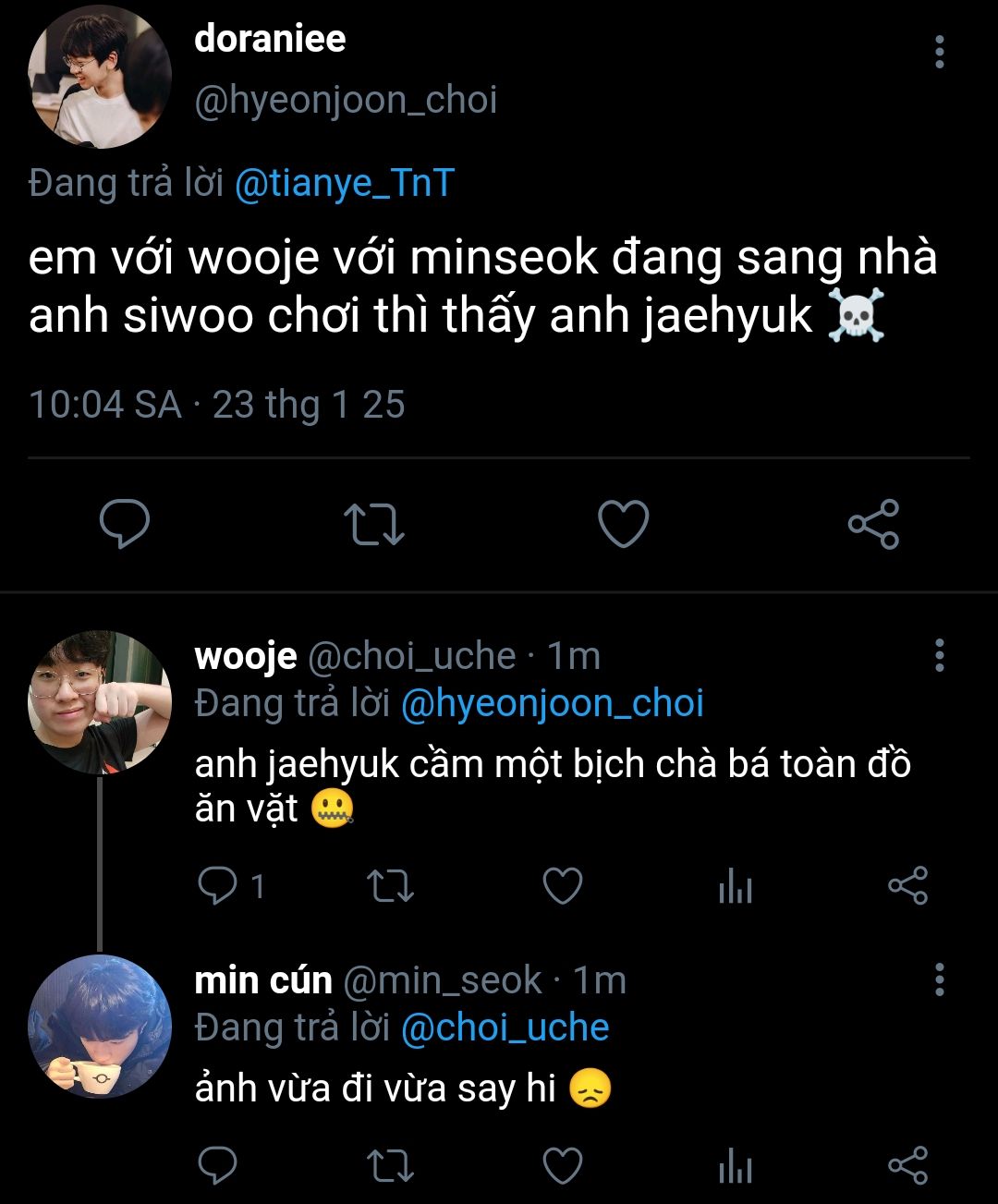Image resolution: width=998 pixels, height=1204 pixels.
Task: Open @hyeonjoon_choi link in wooje's reply
Action: 552,703
